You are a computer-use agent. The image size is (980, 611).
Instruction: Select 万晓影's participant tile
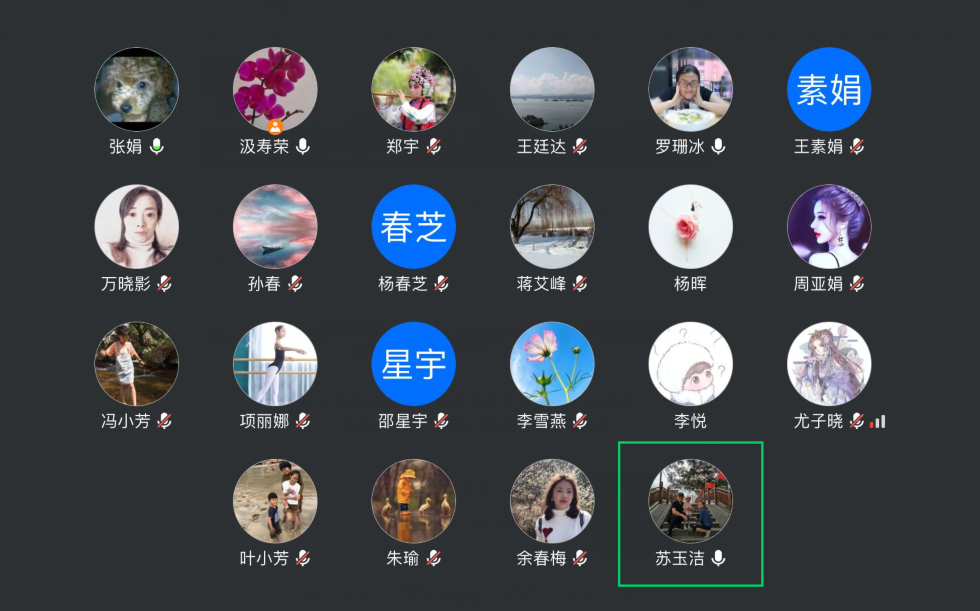[x=136, y=226]
